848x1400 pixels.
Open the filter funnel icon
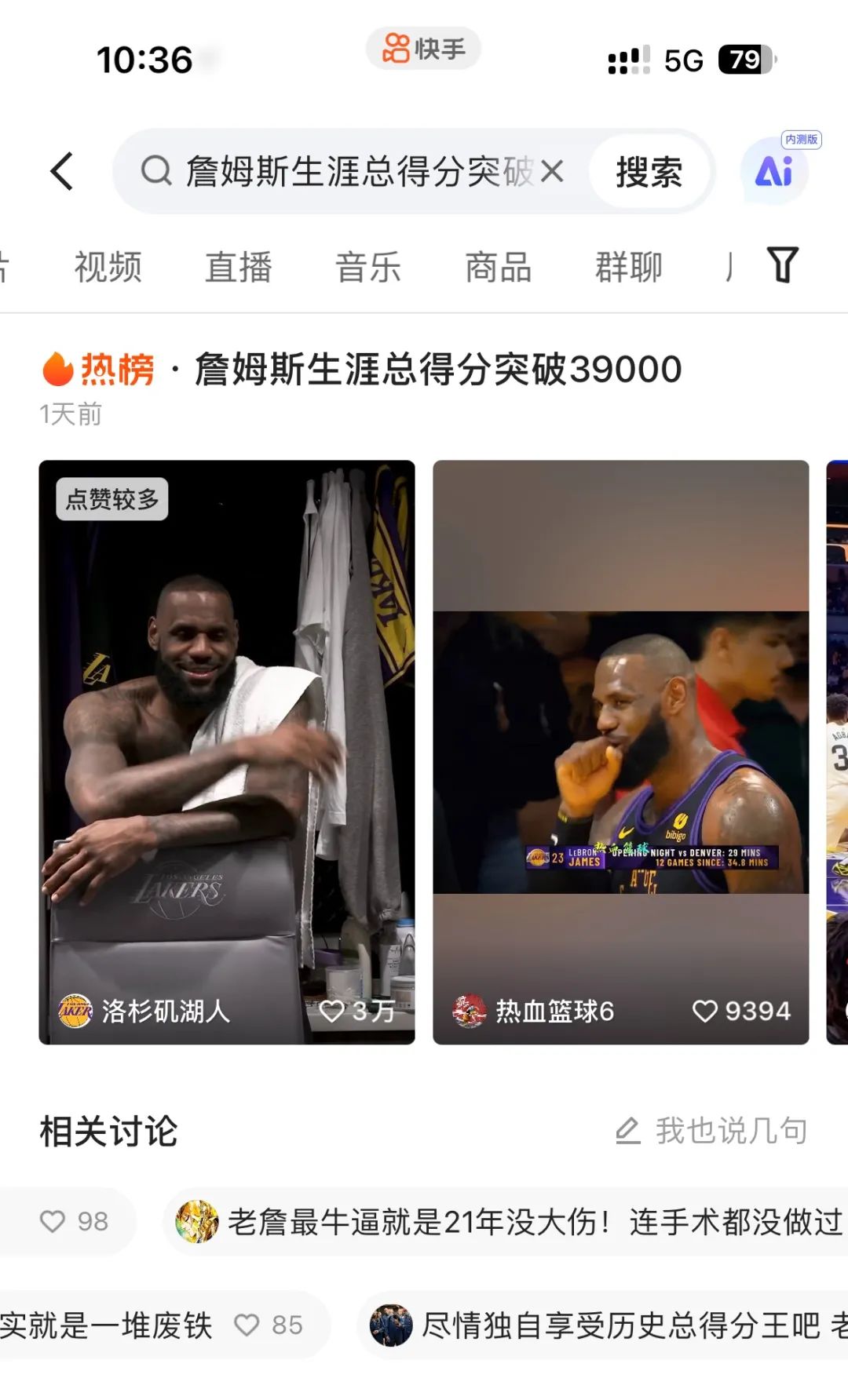pyautogui.click(x=782, y=265)
